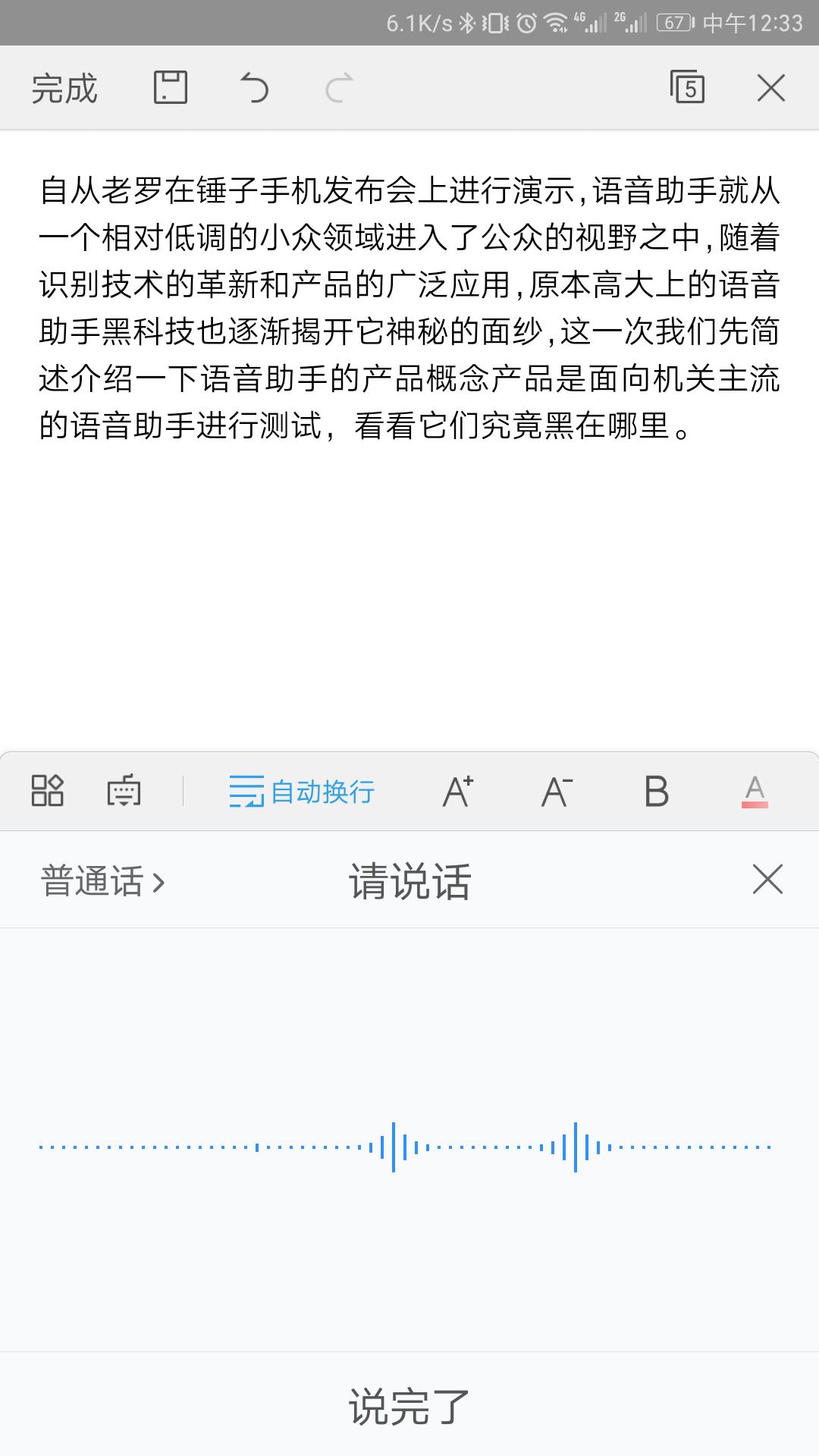Toggle bold formatting with B
This screenshot has height=1456, width=819.
(657, 791)
